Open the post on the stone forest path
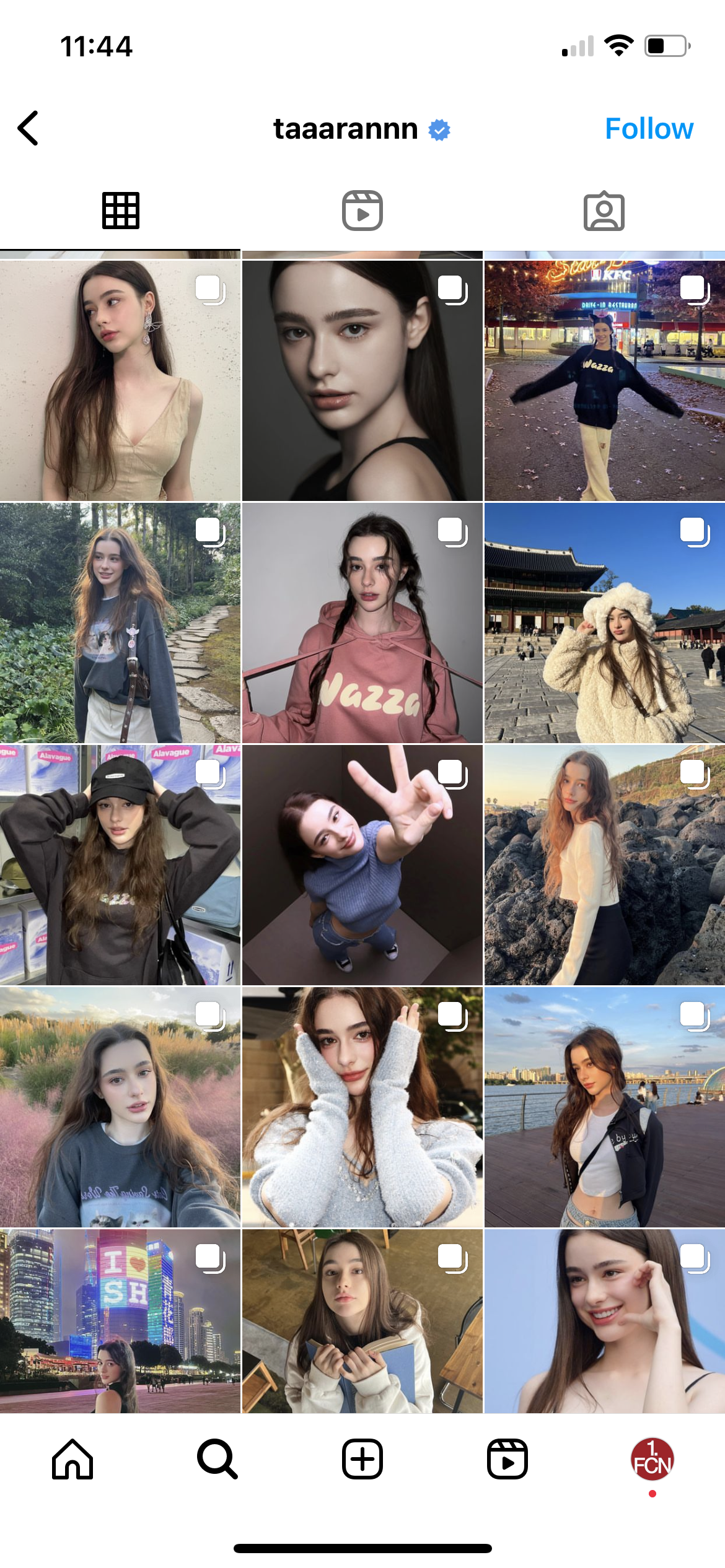Image resolution: width=725 pixels, height=1568 pixels. pyautogui.click(x=120, y=622)
